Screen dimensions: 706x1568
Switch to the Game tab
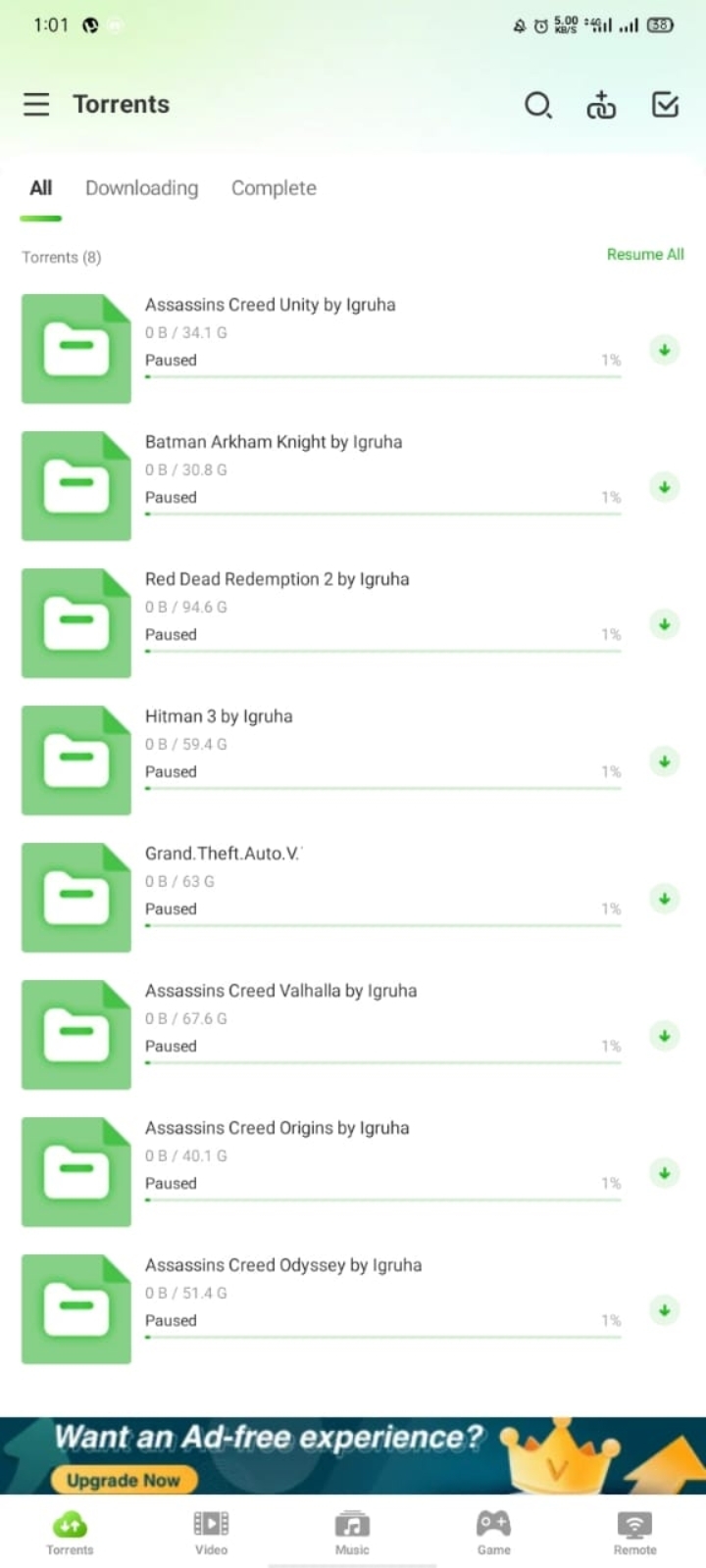pos(493,1532)
